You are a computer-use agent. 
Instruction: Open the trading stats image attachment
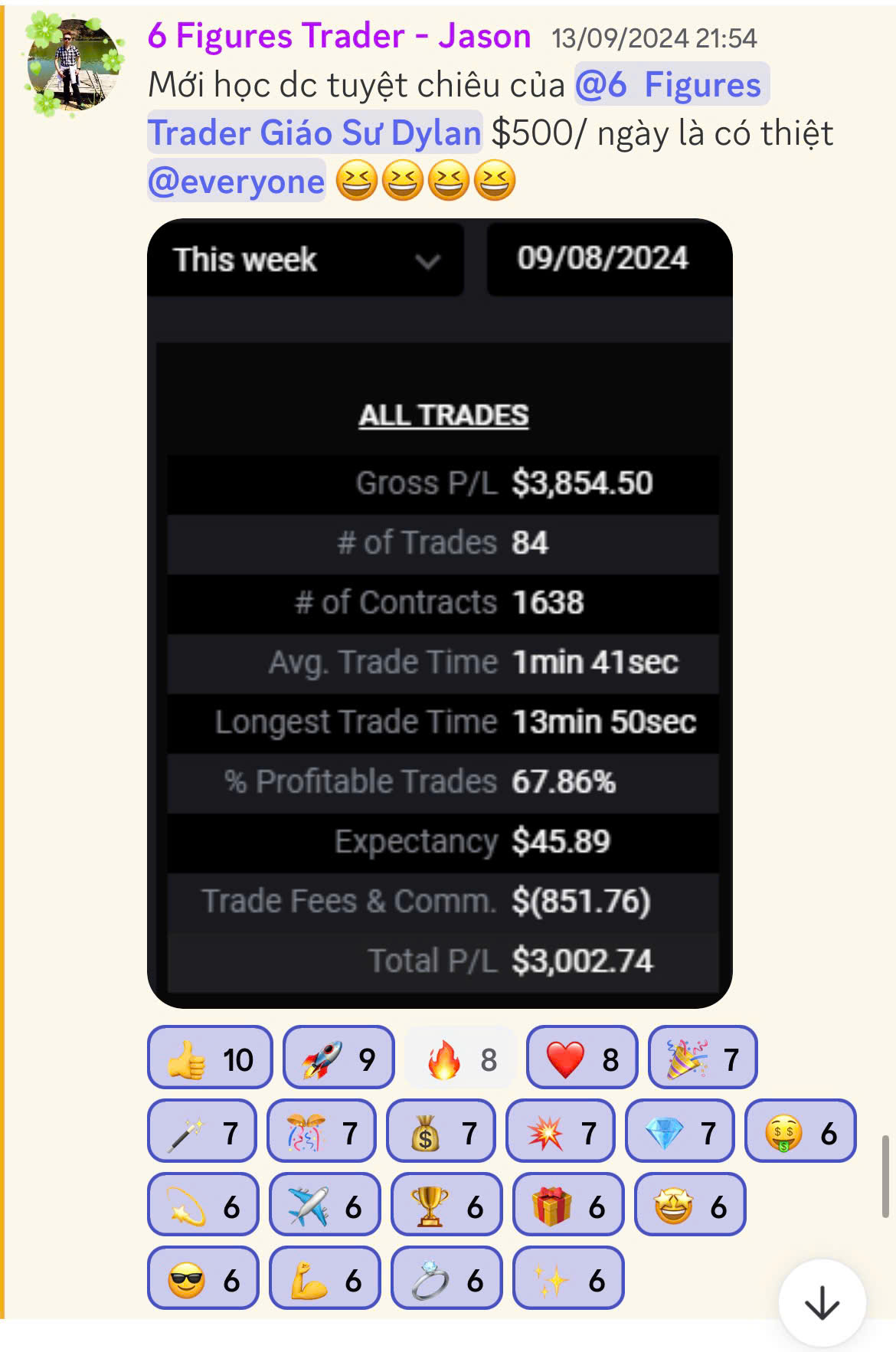click(x=440, y=613)
